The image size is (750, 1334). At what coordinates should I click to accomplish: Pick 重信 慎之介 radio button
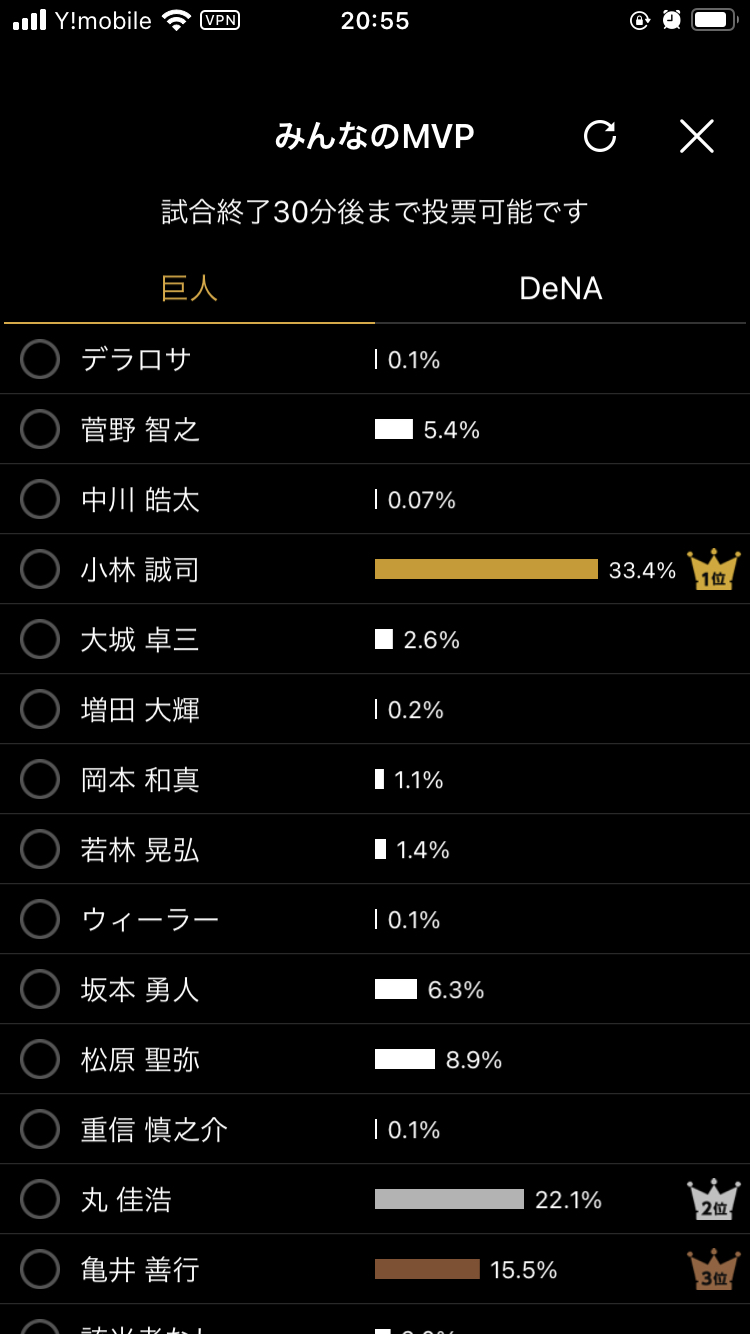tap(40, 1129)
